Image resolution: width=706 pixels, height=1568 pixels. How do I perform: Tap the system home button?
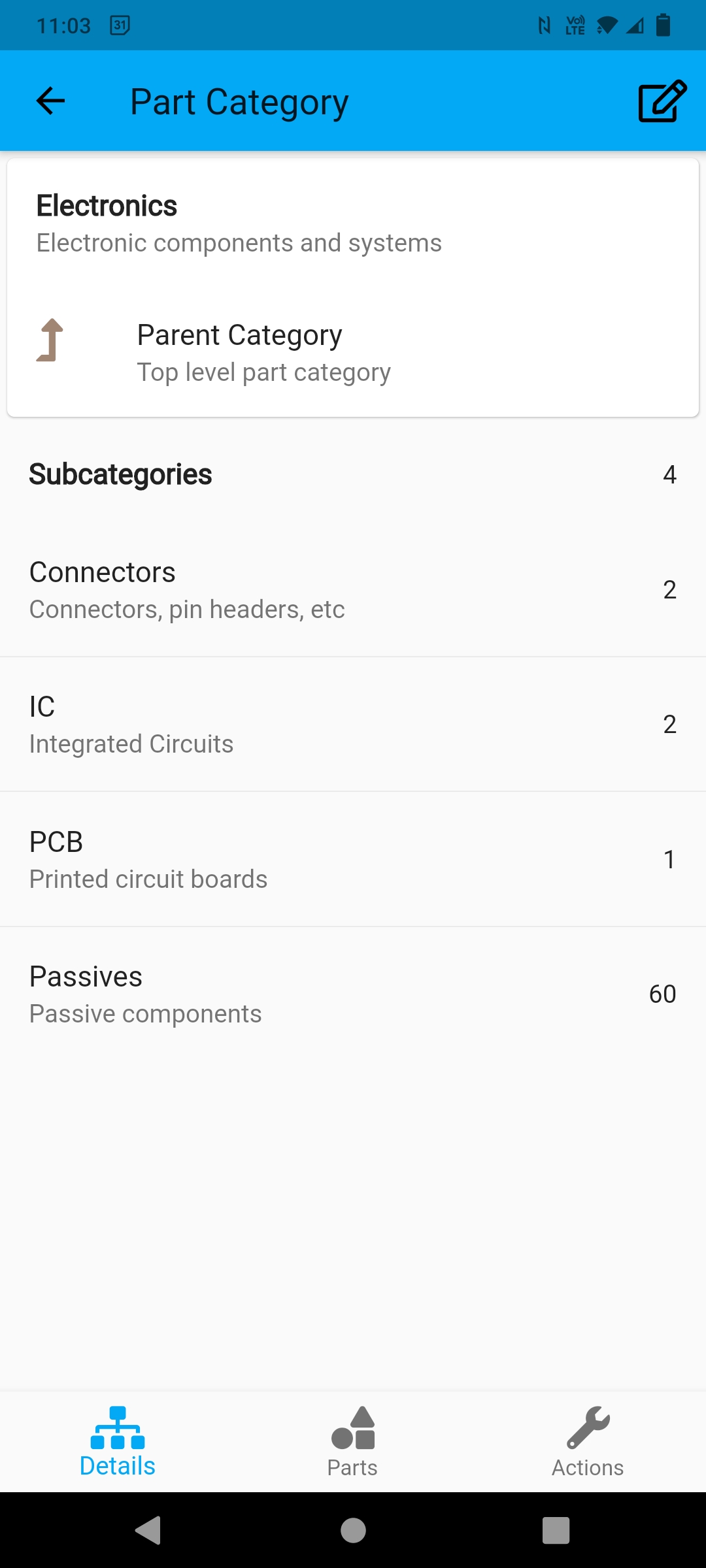click(x=353, y=1530)
